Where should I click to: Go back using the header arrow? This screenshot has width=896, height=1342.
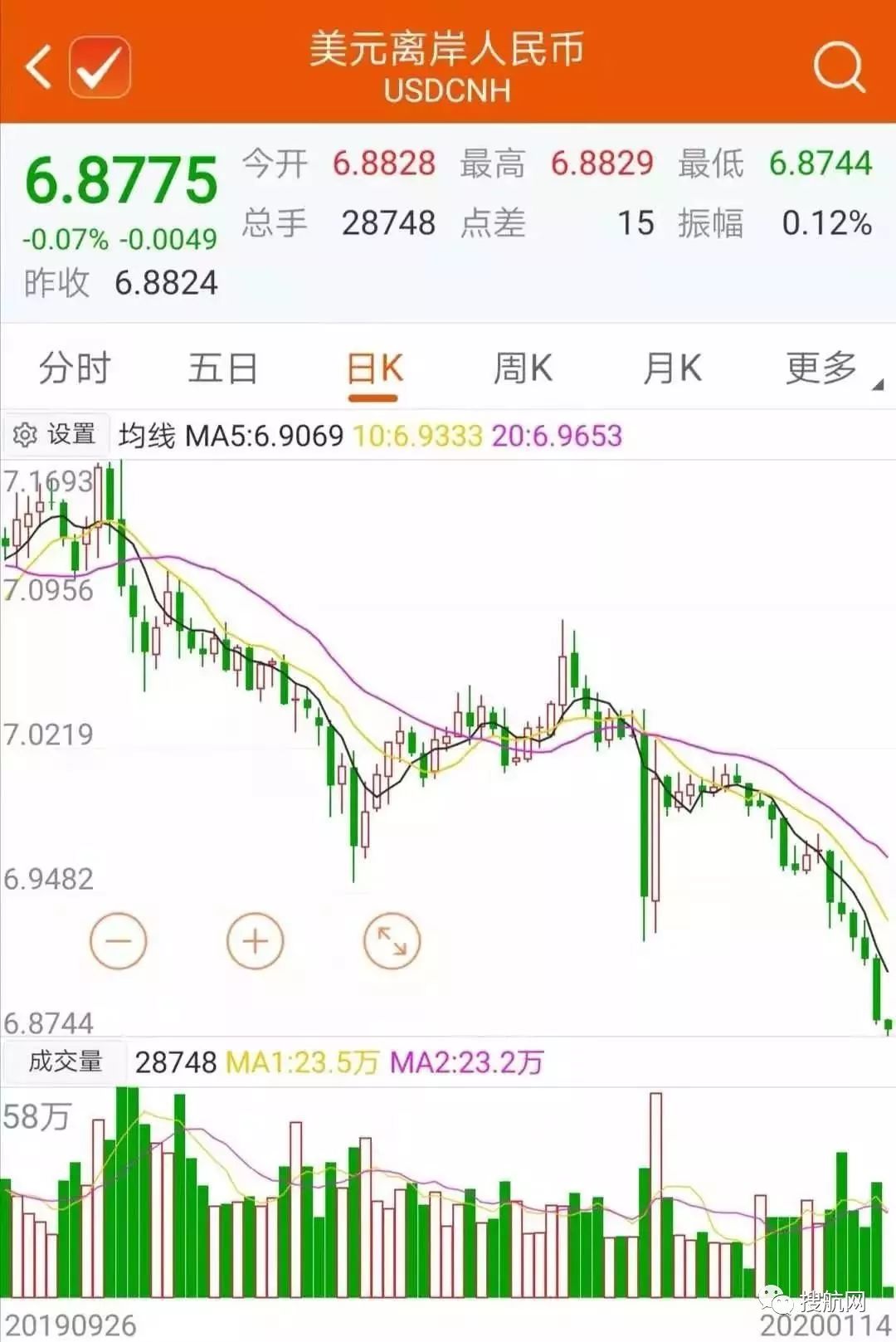tap(38, 66)
